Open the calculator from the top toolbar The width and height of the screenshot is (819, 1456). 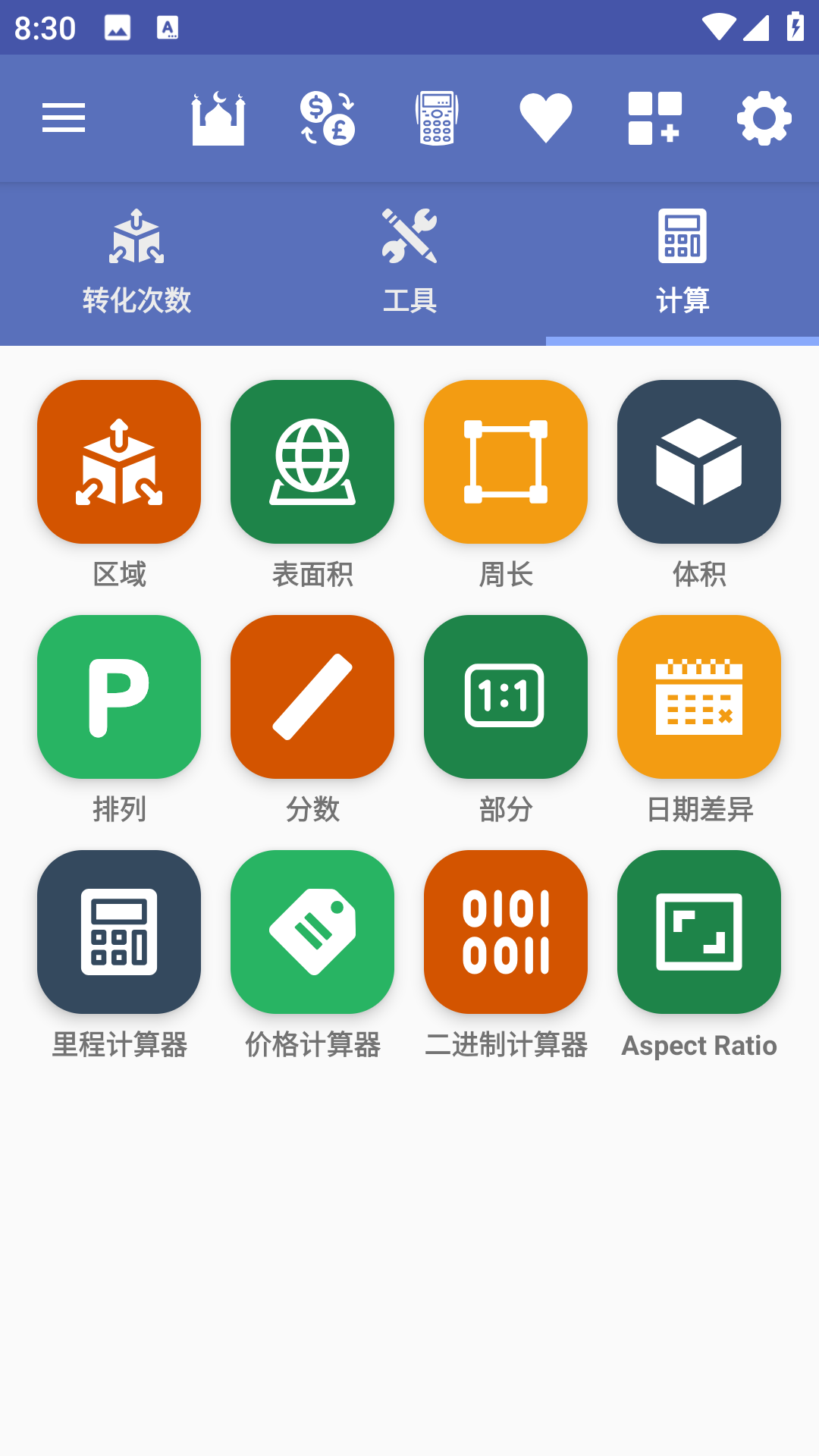437,118
